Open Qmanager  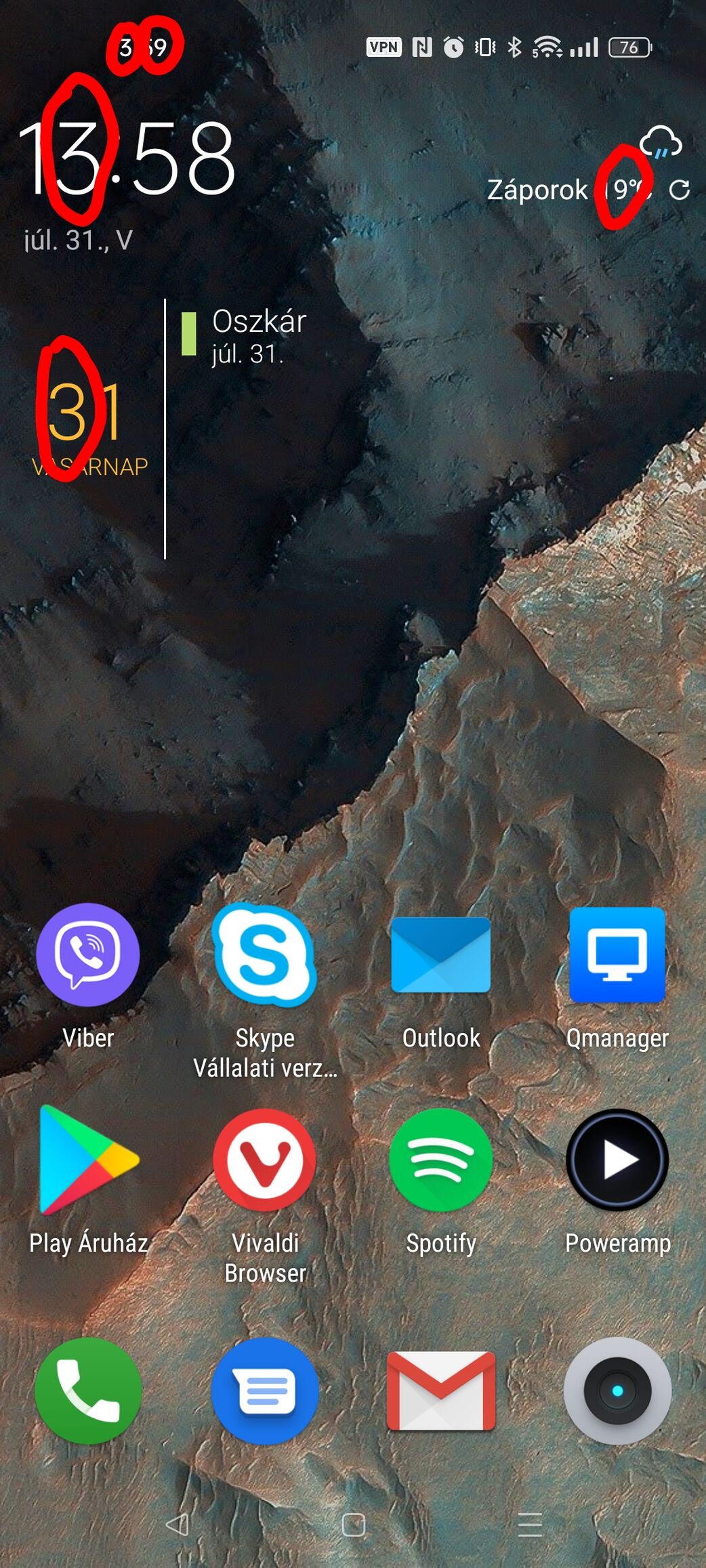(x=617, y=955)
